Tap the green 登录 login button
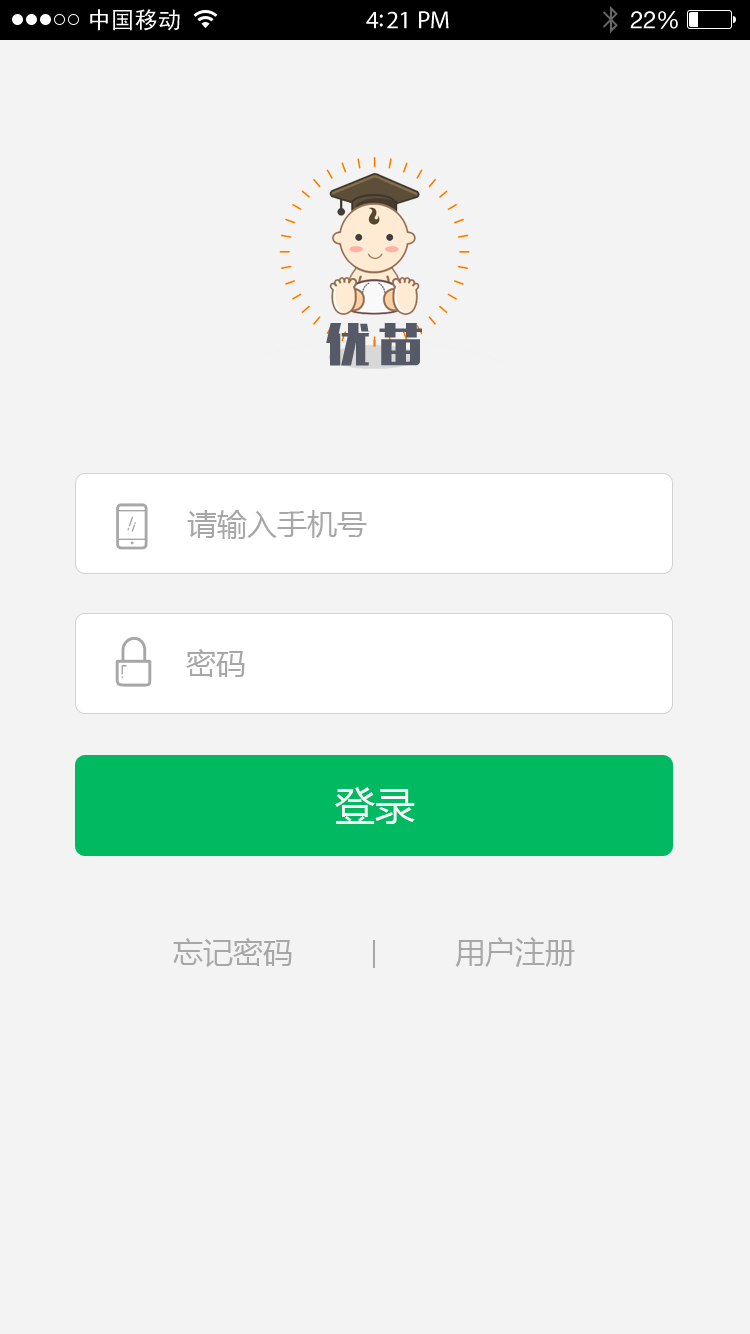Screen dimensions: 750x1334 [x=374, y=805]
